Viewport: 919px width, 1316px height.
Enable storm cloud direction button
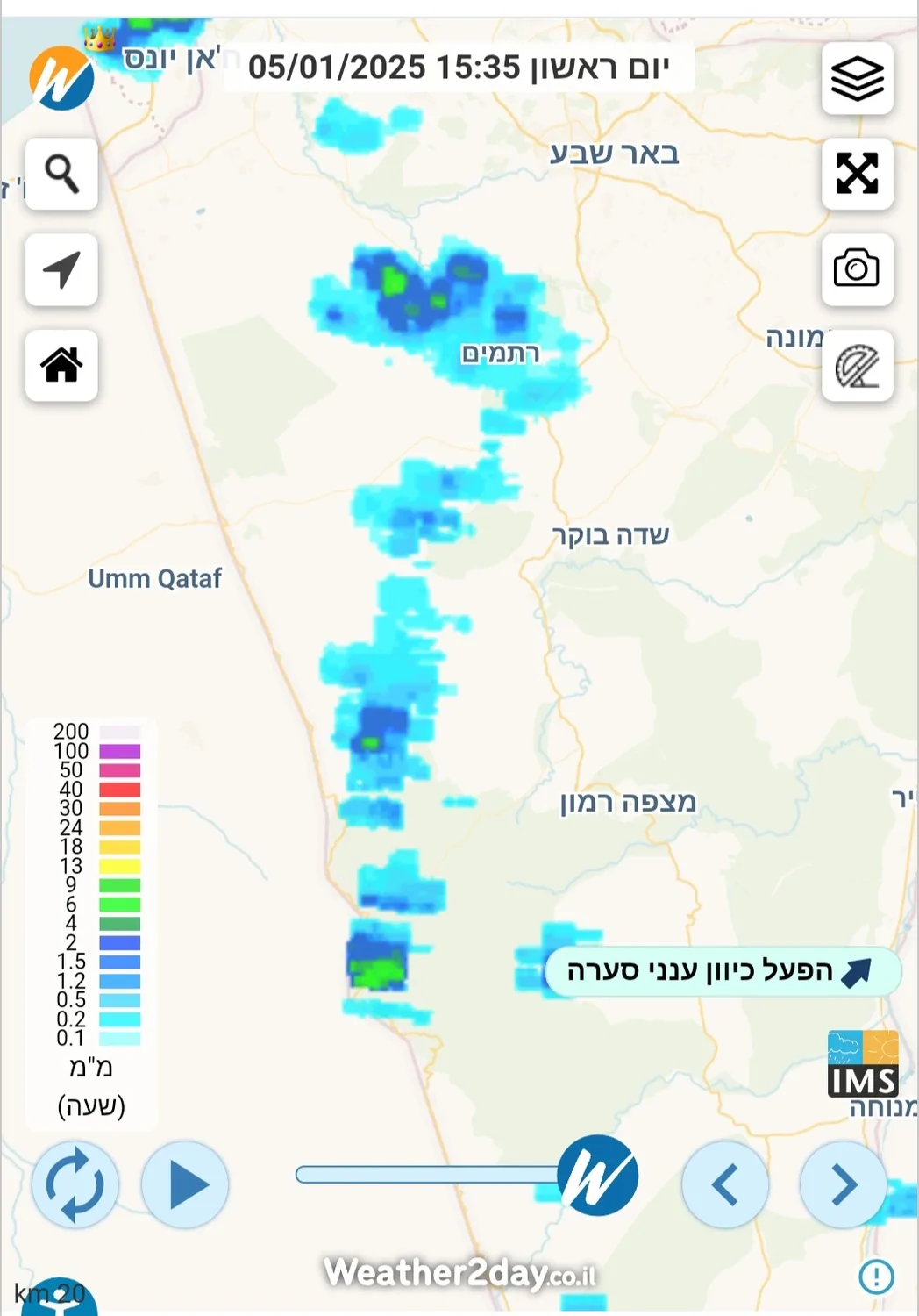coord(721,971)
